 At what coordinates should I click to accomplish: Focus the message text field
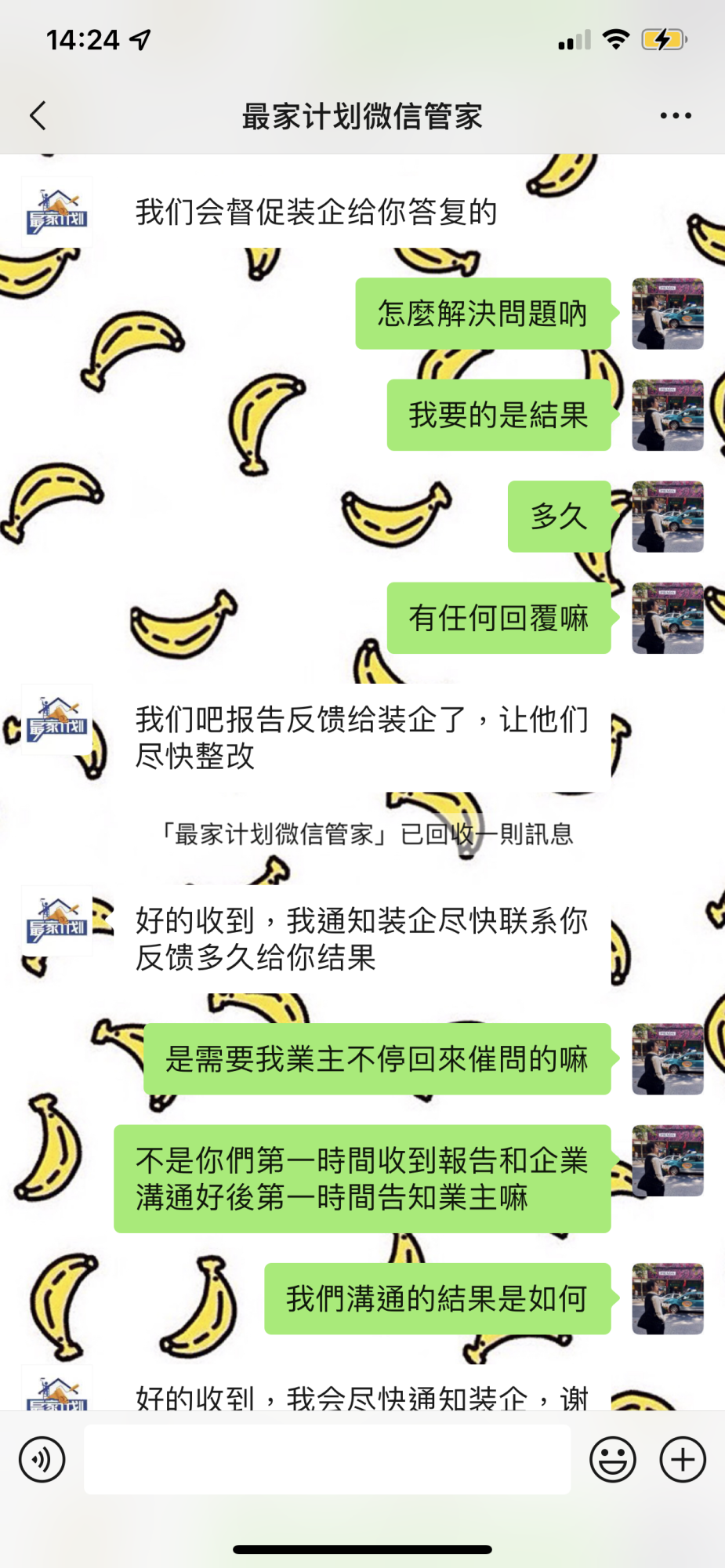click(x=327, y=1459)
